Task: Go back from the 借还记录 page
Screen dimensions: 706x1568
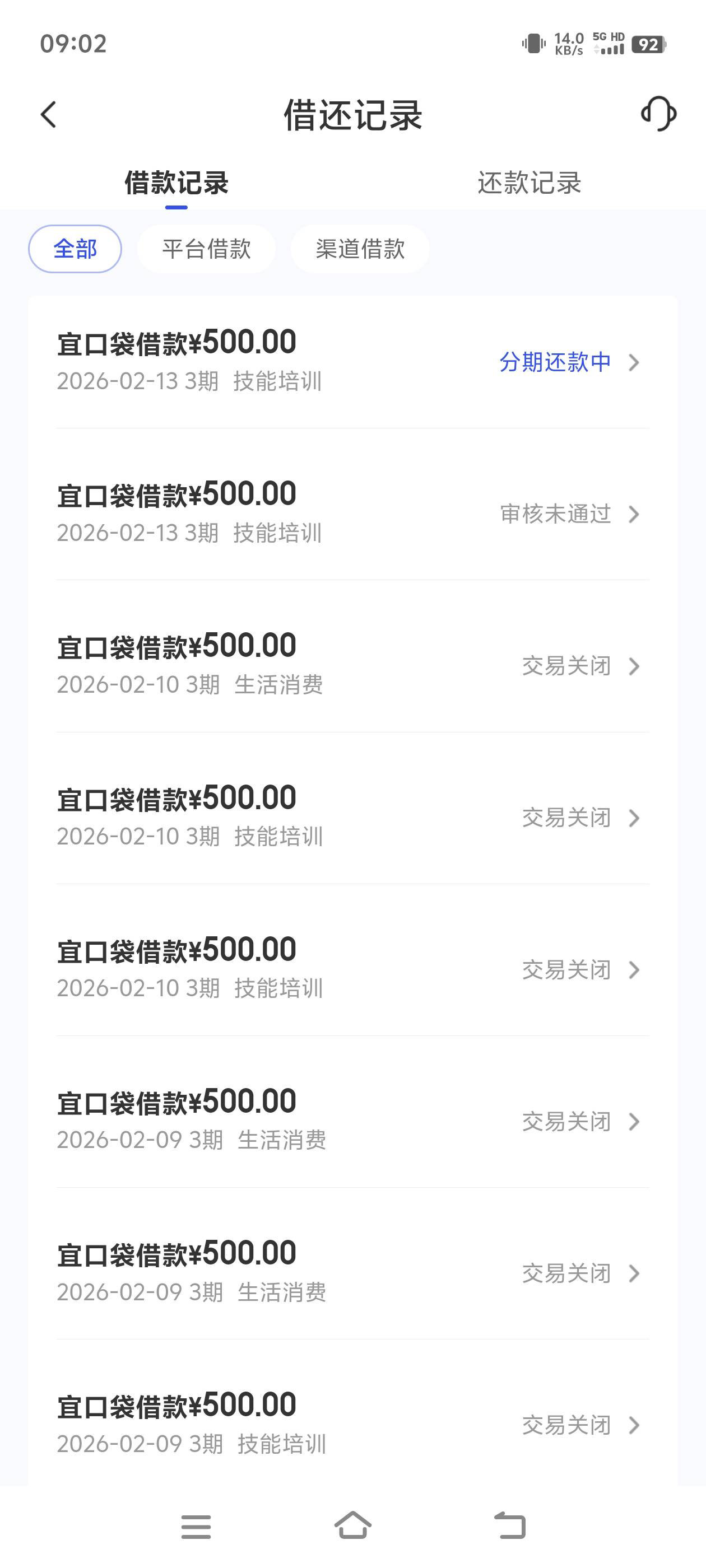Action: (49, 114)
